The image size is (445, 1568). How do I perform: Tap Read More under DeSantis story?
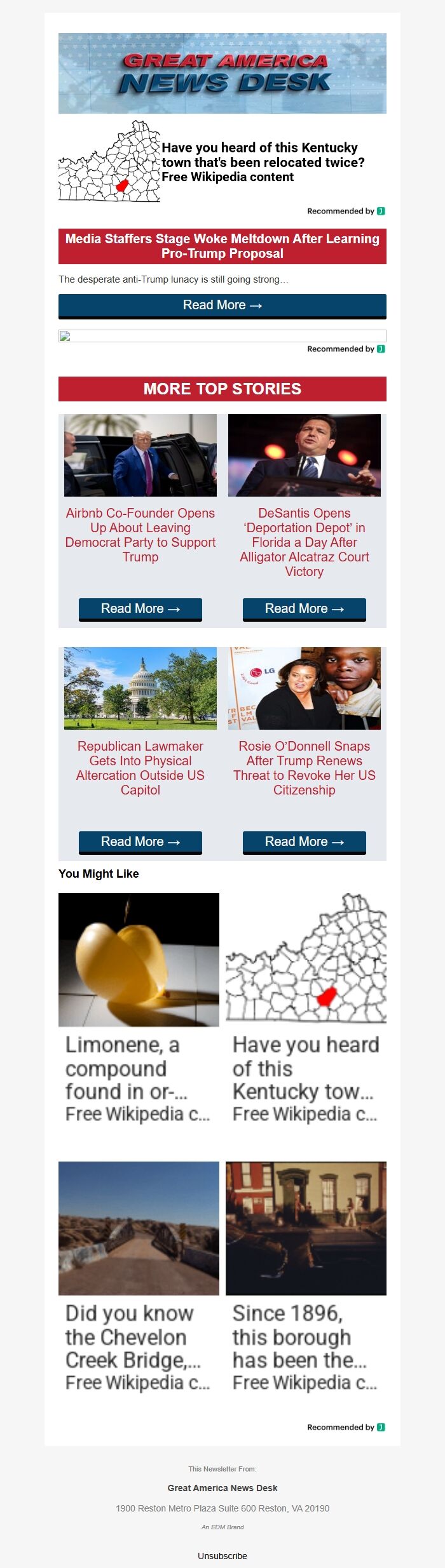click(x=304, y=608)
